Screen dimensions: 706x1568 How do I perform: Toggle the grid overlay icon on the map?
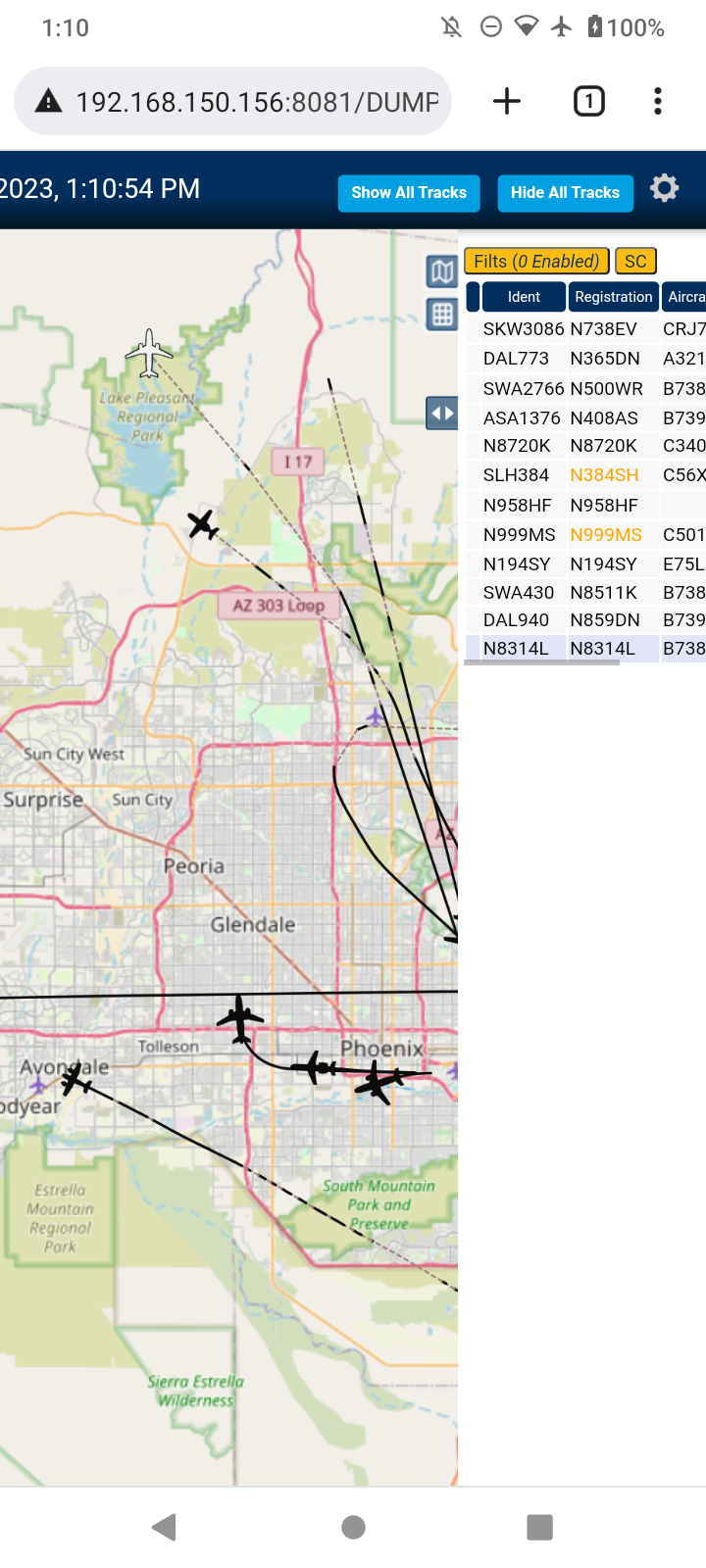[x=442, y=315]
